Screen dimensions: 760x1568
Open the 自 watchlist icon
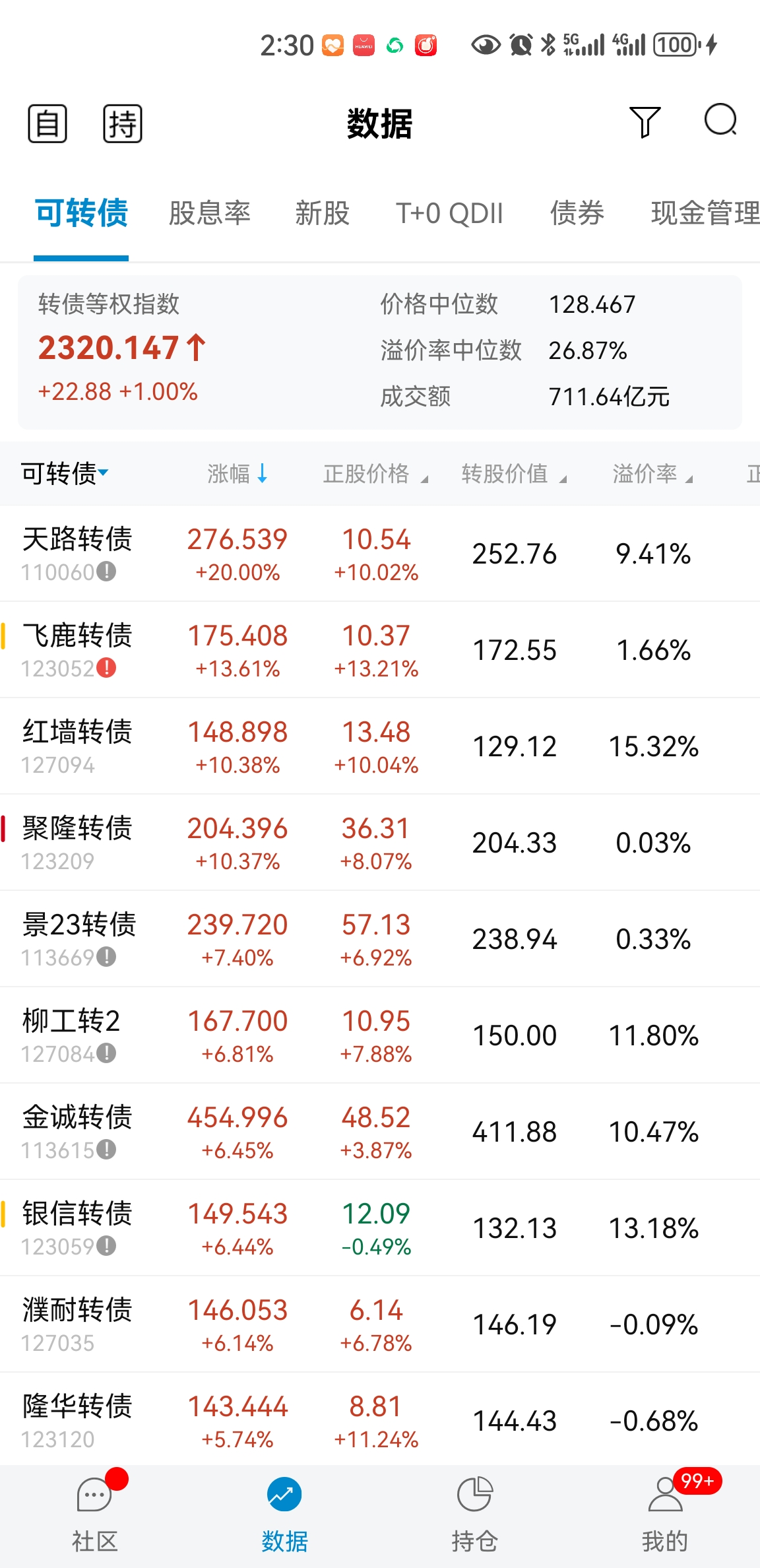(47, 123)
